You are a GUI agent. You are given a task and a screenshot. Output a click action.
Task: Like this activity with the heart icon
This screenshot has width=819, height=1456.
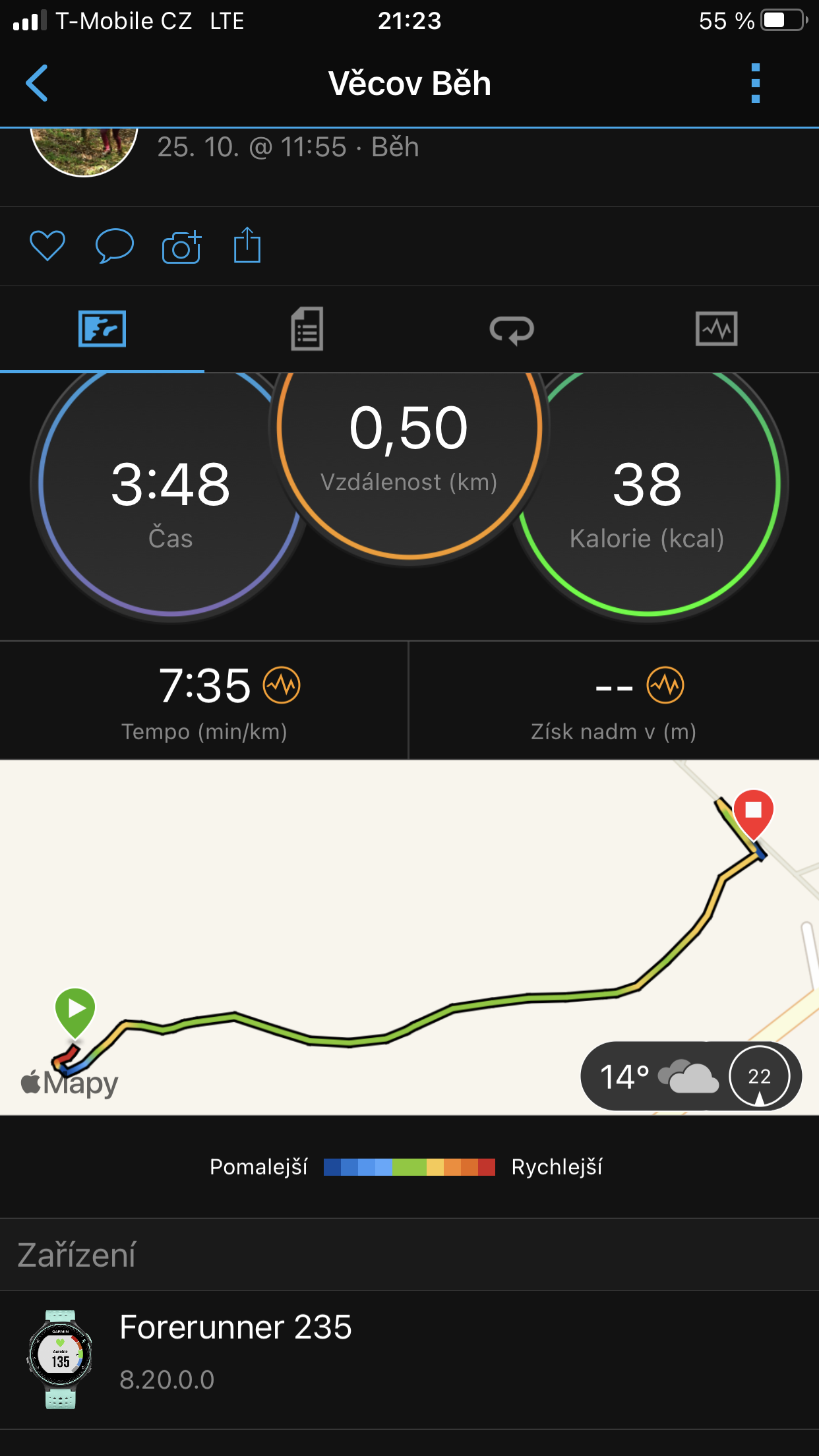(x=47, y=246)
